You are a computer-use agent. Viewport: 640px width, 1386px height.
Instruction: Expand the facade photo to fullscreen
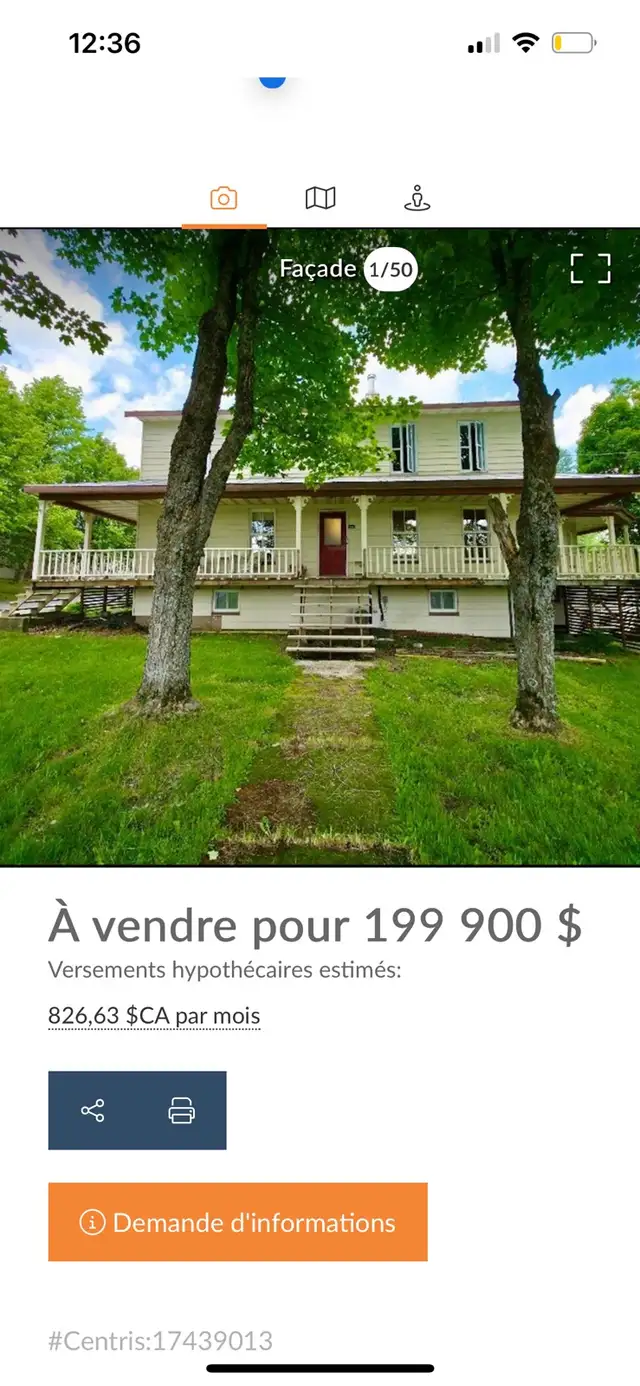coord(590,268)
